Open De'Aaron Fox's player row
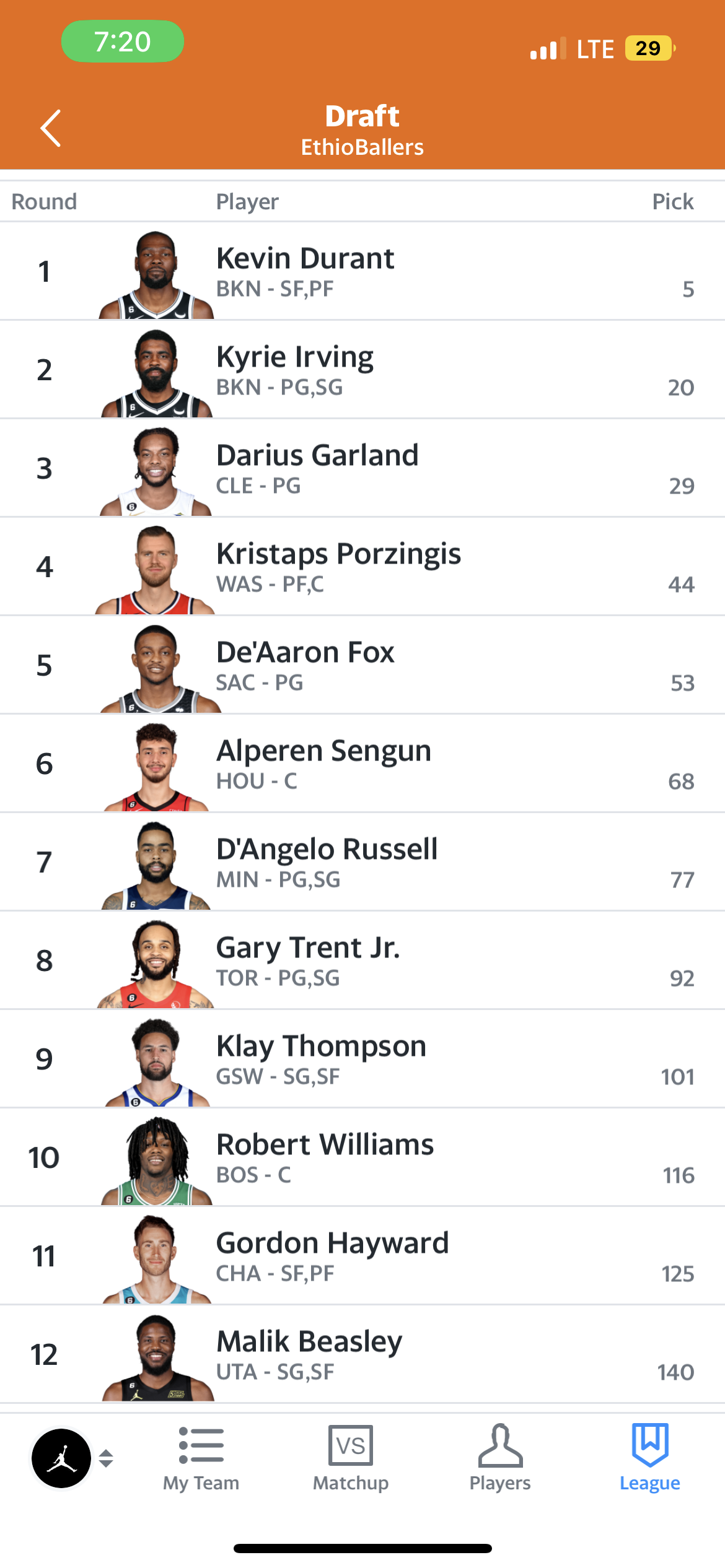Screen dimensions: 725x1568 (362, 665)
